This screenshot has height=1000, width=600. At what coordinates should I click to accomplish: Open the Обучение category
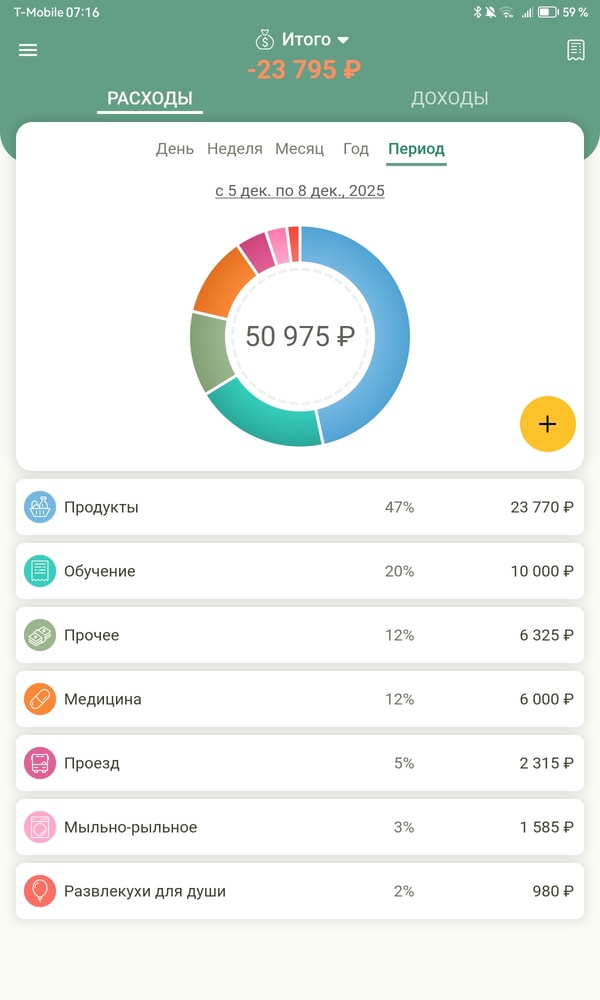300,571
